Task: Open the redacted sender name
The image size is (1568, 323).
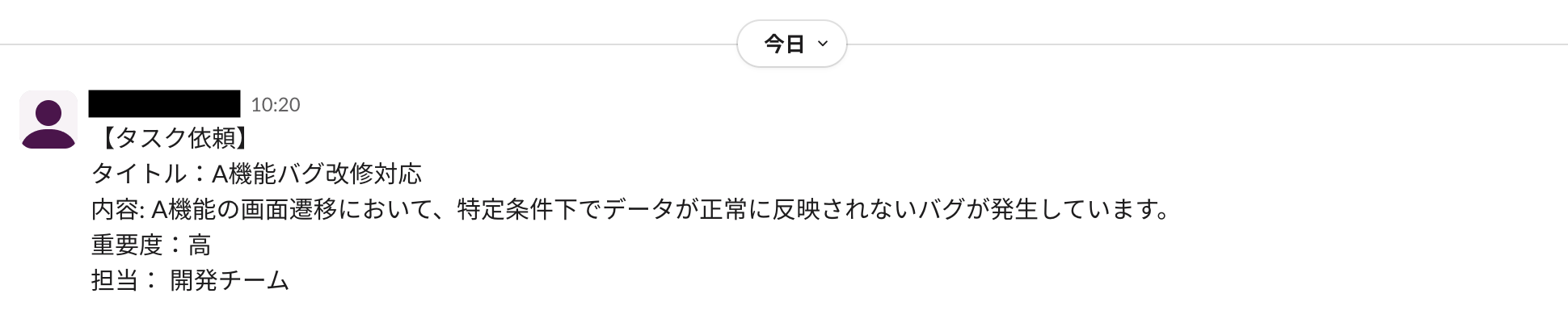Action: click(164, 104)
